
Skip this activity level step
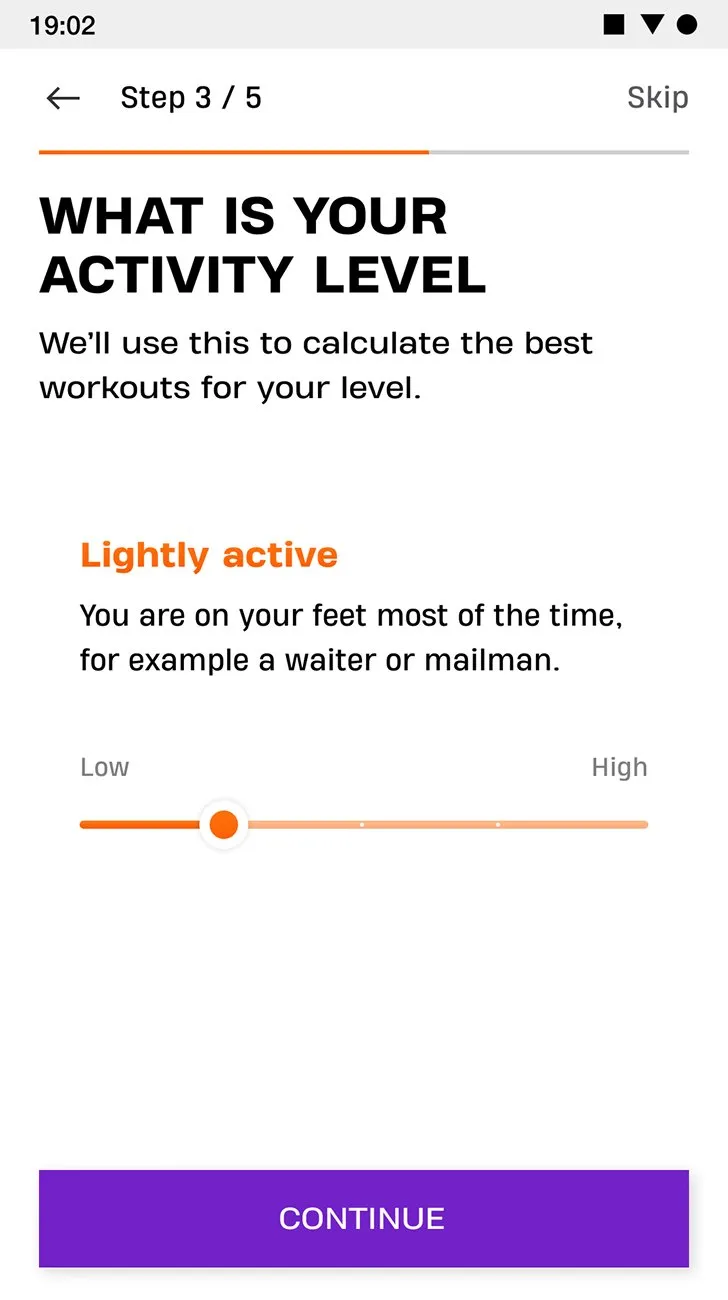point(657,98)
